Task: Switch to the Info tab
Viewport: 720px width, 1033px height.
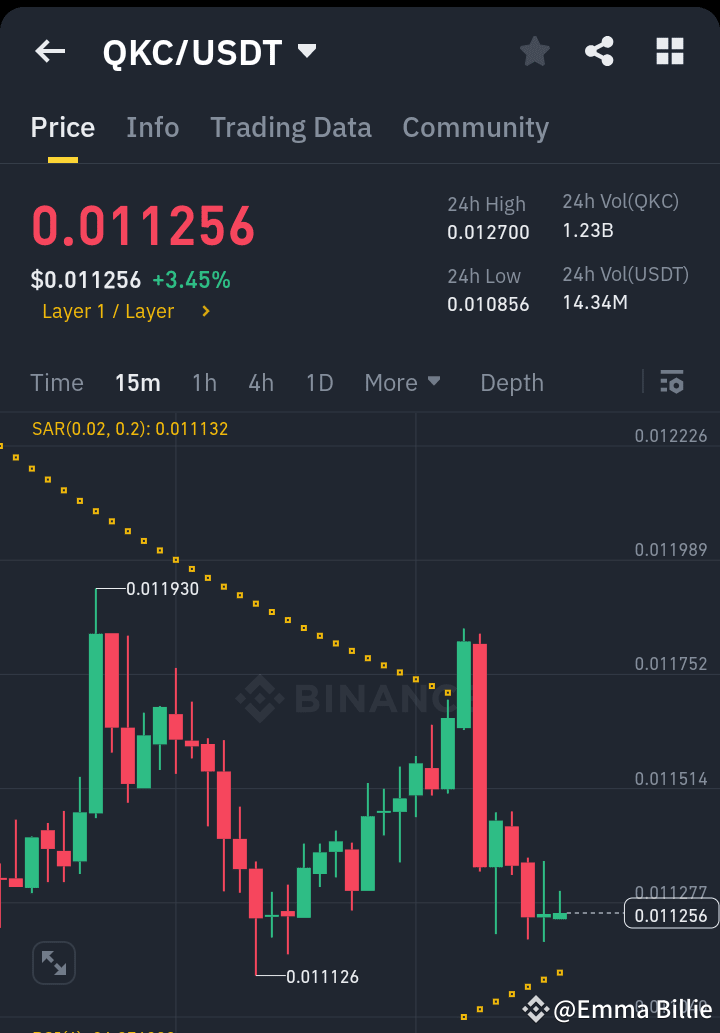Action: (x=152, y=127)
